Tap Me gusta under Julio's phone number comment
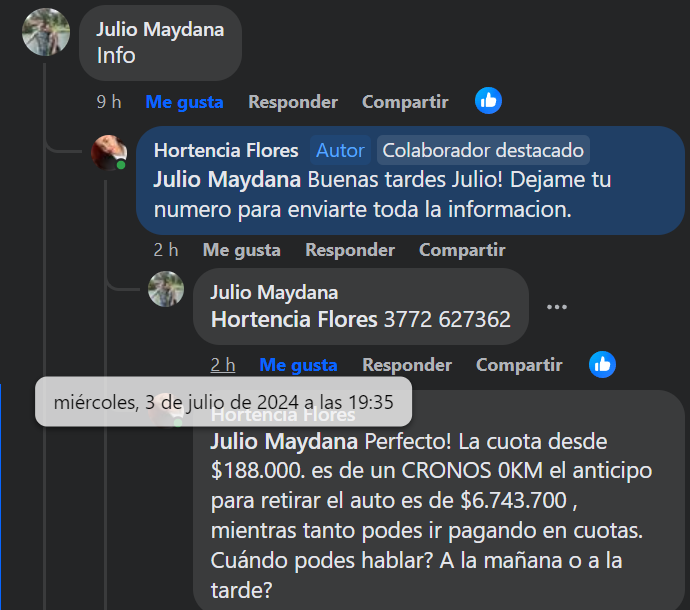 tap(298, 365)
